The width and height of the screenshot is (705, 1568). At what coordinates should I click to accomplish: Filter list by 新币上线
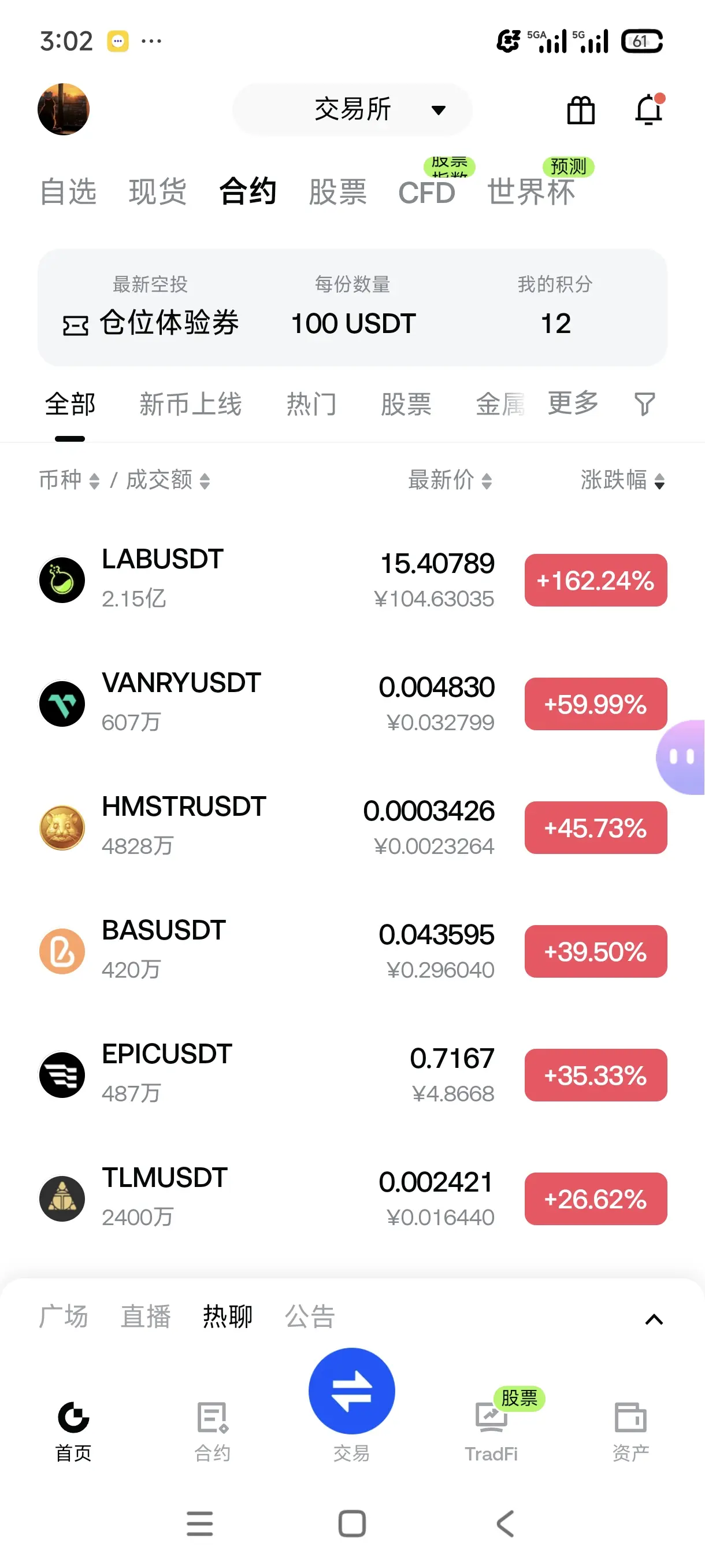coord(190,404)
